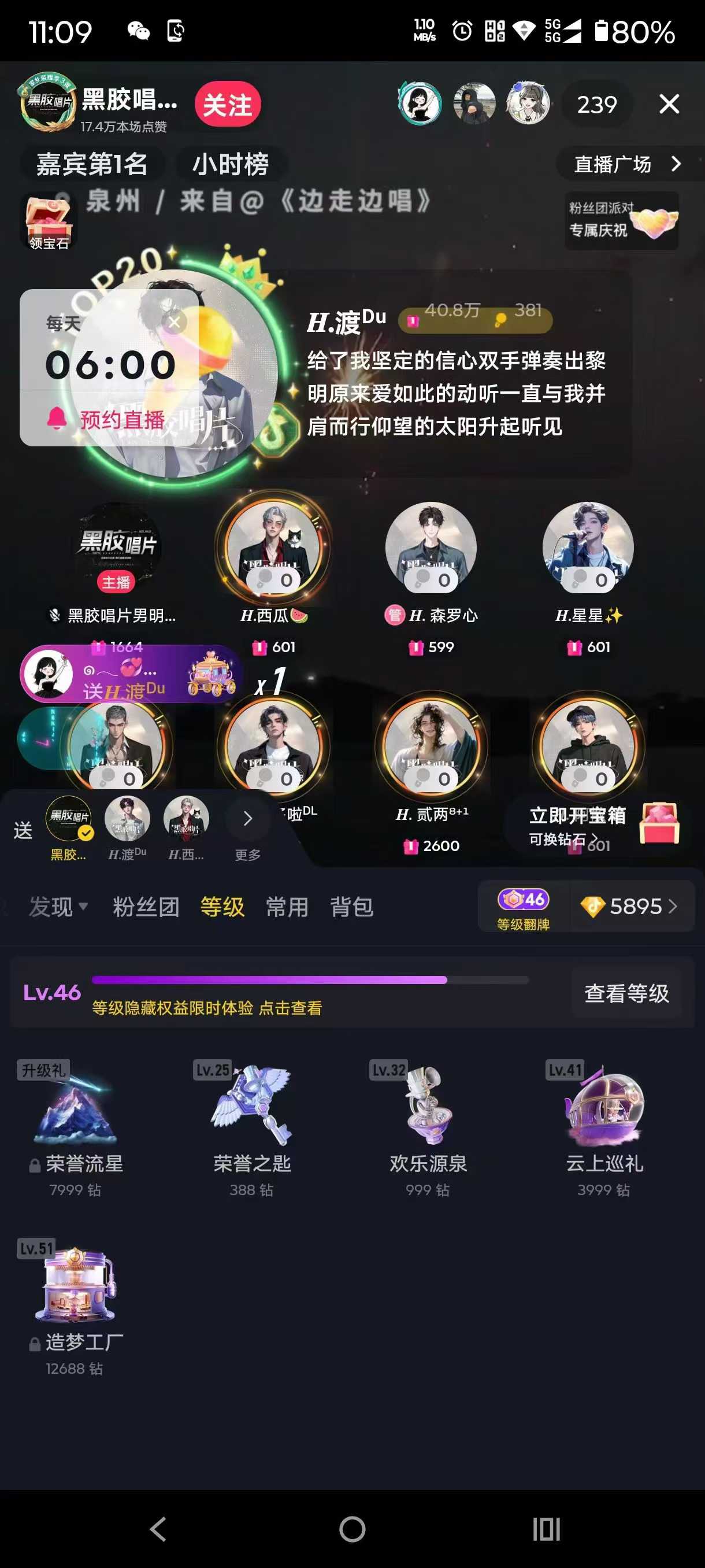Close the live room with X
705x1568 pixels.
click(669, 104)
